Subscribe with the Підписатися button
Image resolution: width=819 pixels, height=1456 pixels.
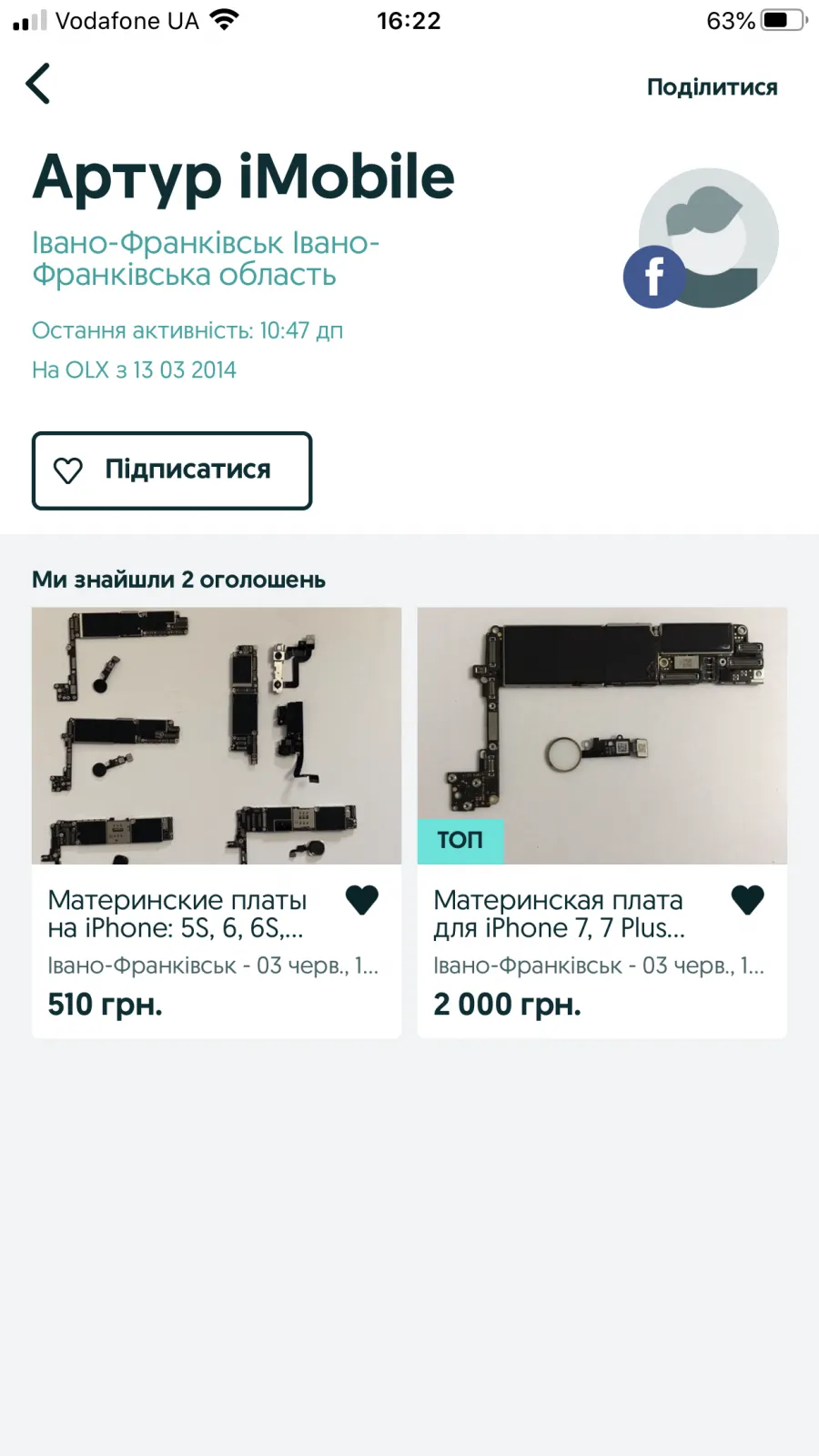pos(172,470)
